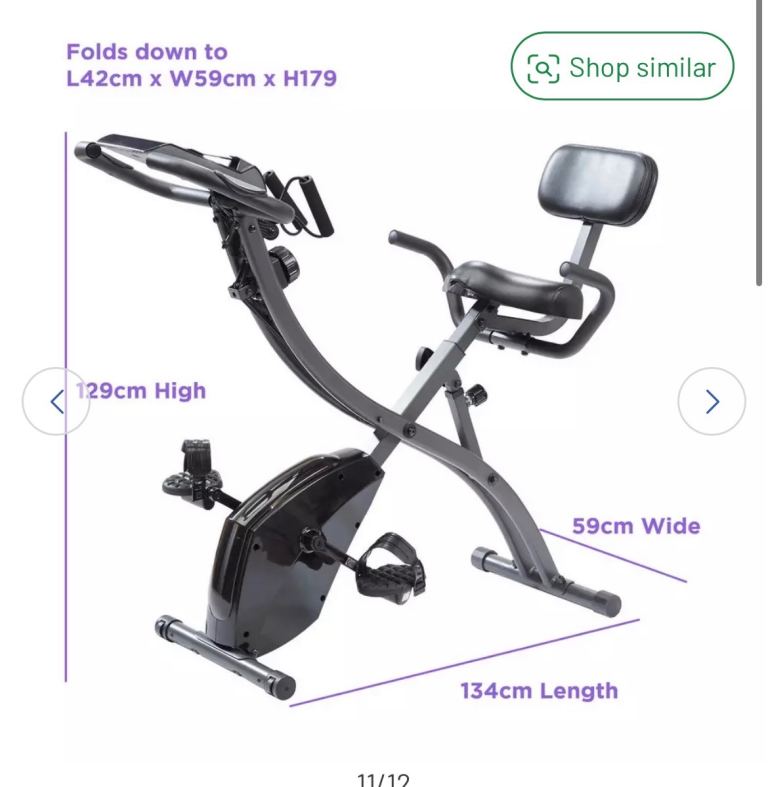Go to the previous product image
768x787 pixels.
tap(56, 402)
